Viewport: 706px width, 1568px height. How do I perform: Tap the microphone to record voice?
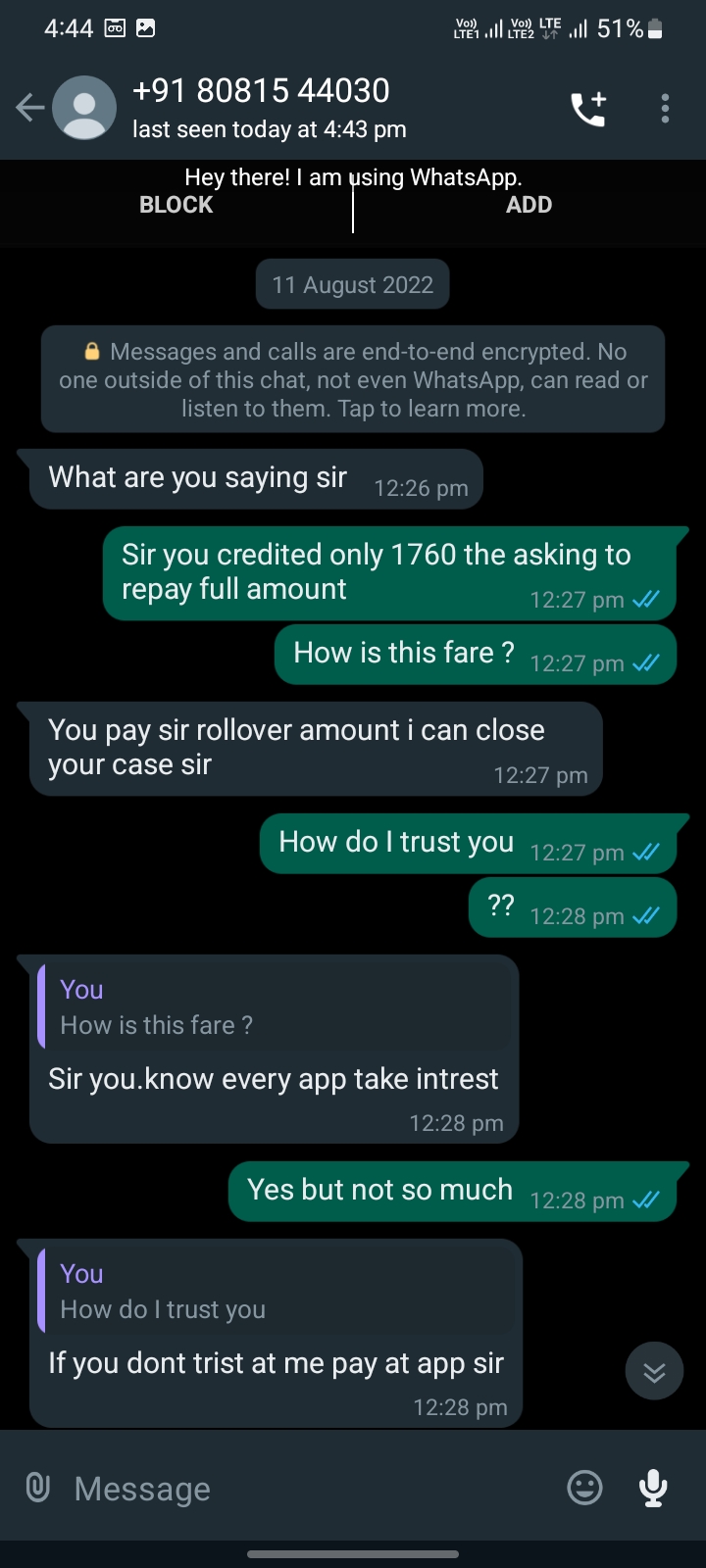tap(653, 1488)
